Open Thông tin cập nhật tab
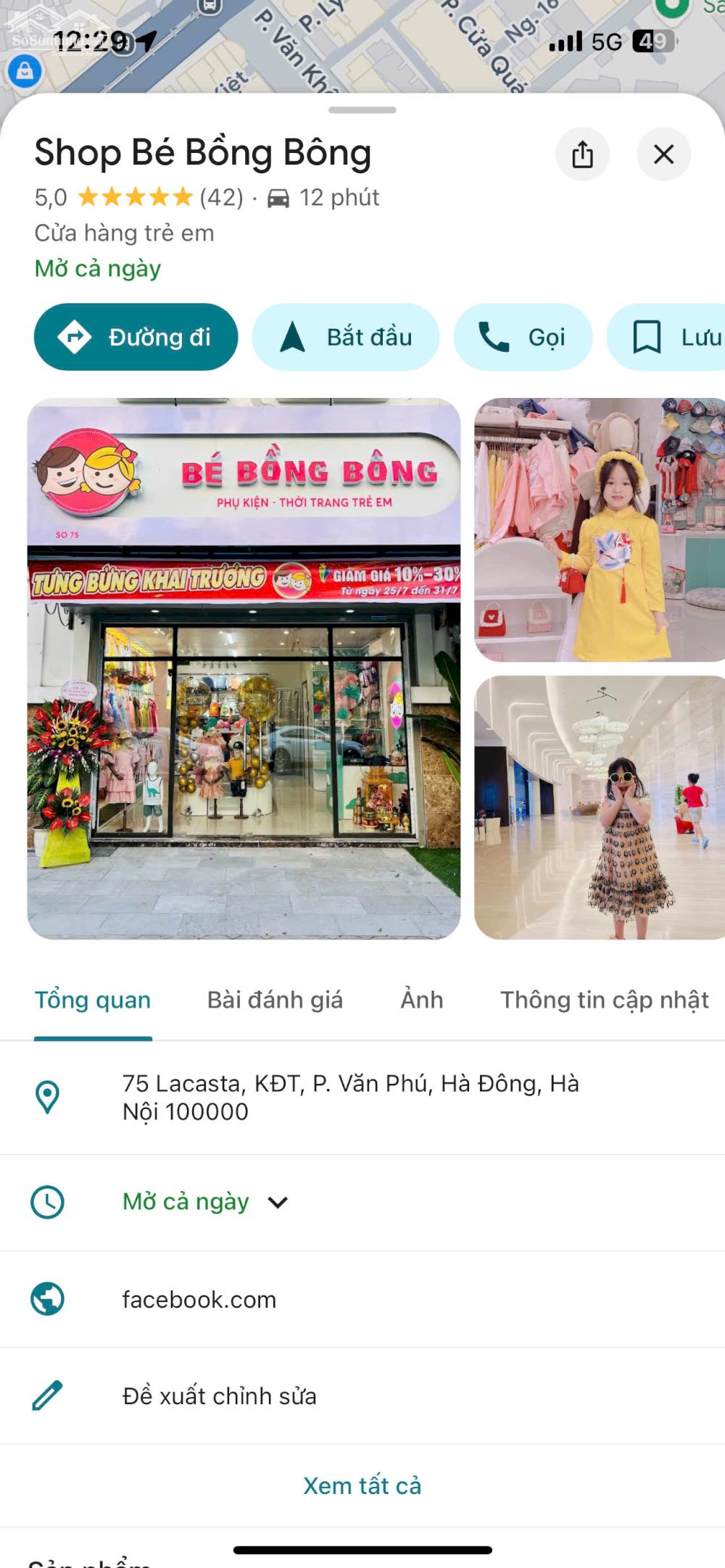725x1568 pixels. click(604, 1000)
